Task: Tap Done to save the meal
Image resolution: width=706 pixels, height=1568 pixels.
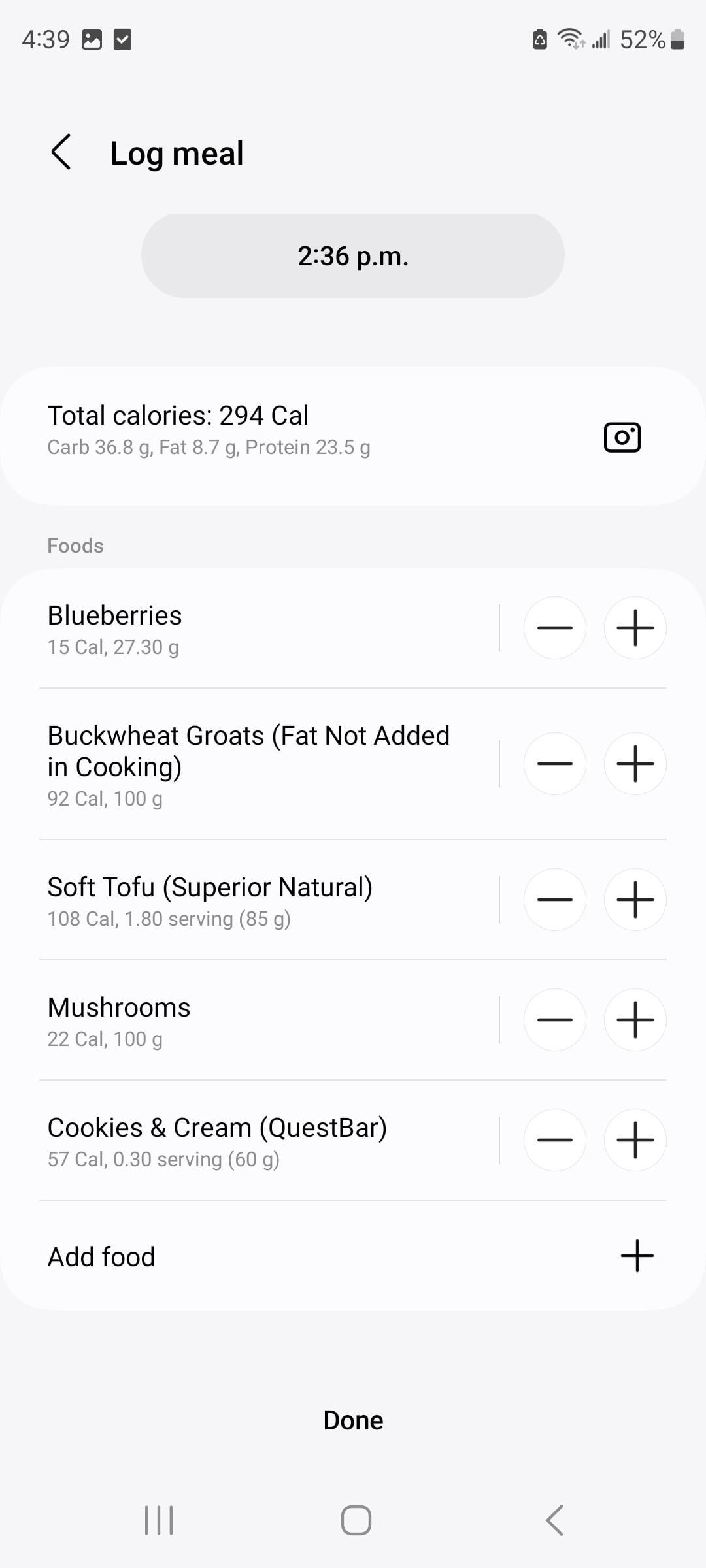Action: click(x=353, y=1420)
